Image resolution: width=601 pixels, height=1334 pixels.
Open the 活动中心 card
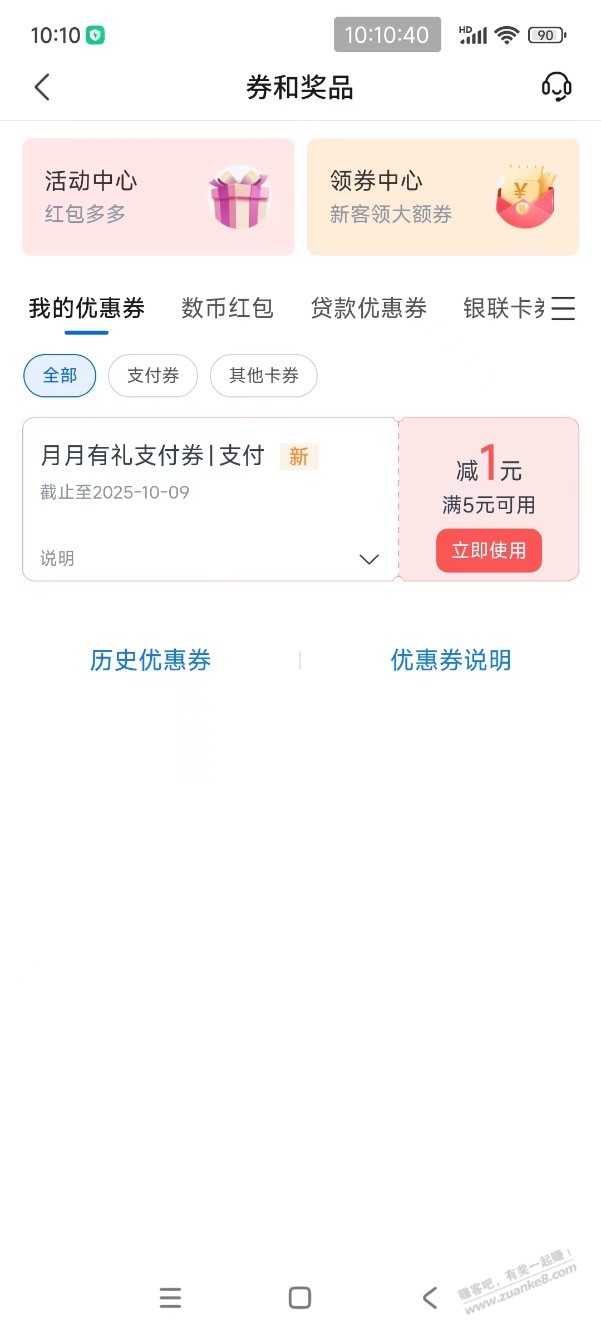click(158, 197)
